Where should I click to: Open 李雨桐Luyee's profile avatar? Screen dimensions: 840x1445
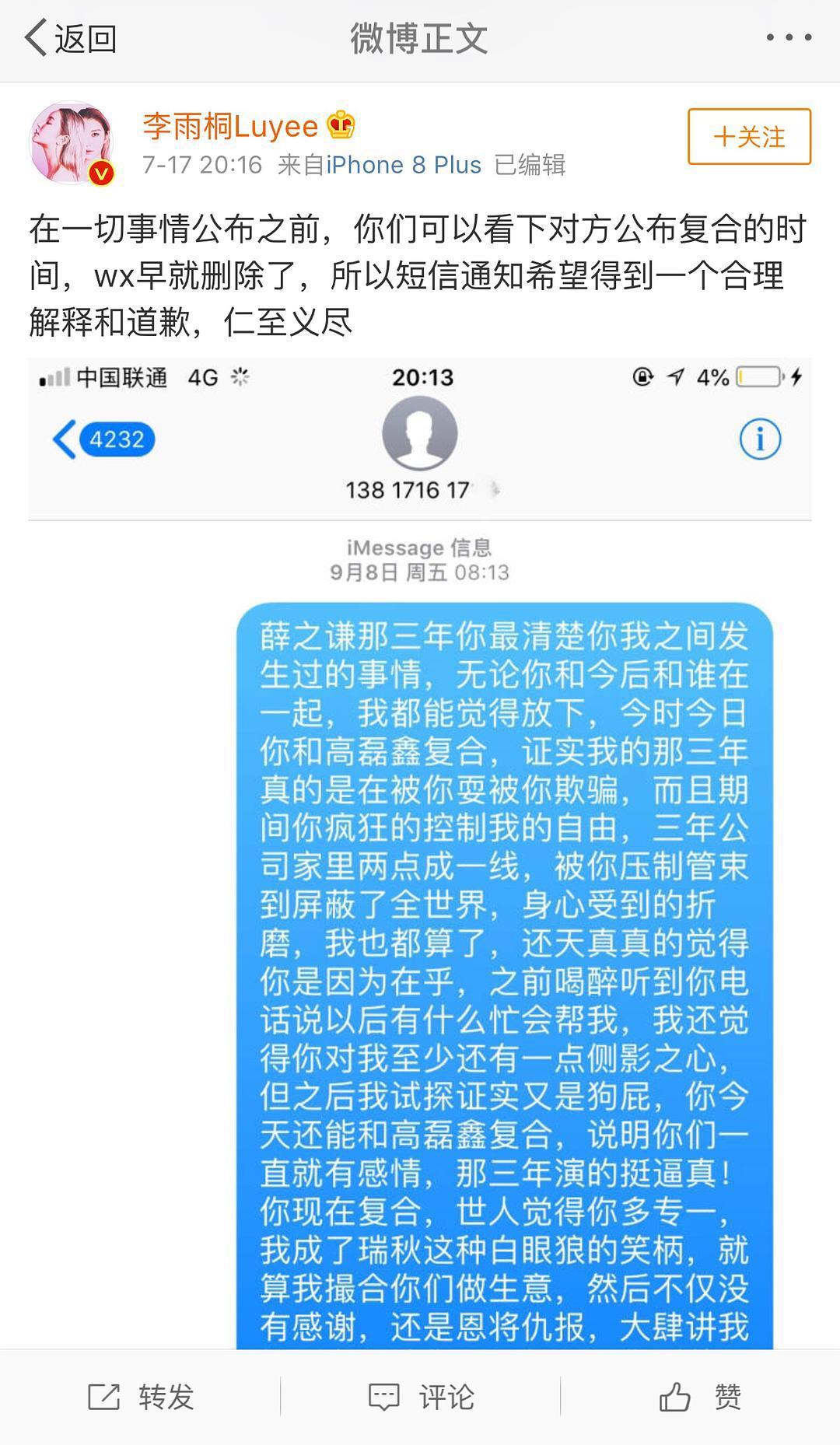point(72,143)
